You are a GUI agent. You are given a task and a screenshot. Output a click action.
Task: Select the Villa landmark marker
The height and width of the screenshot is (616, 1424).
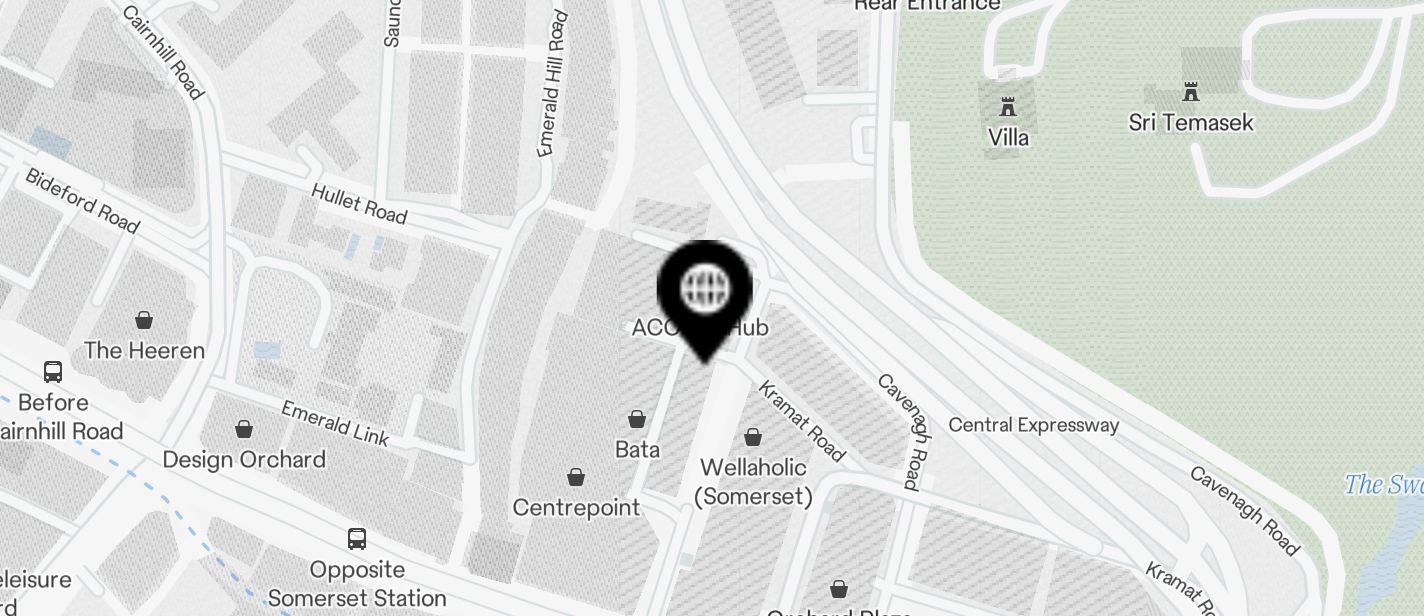[x=1007, y=107]
